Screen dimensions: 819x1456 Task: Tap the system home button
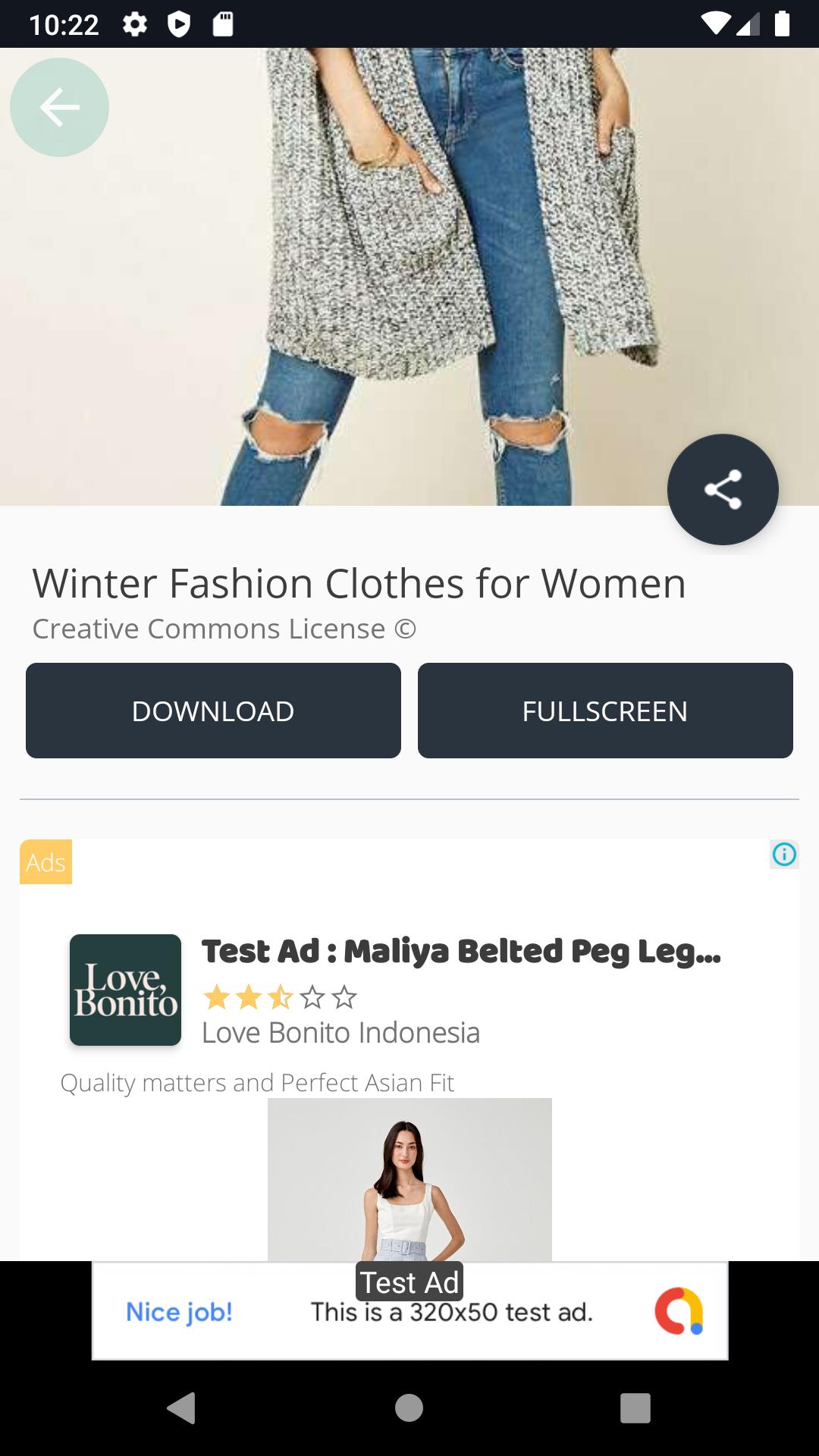point(409,1408)
